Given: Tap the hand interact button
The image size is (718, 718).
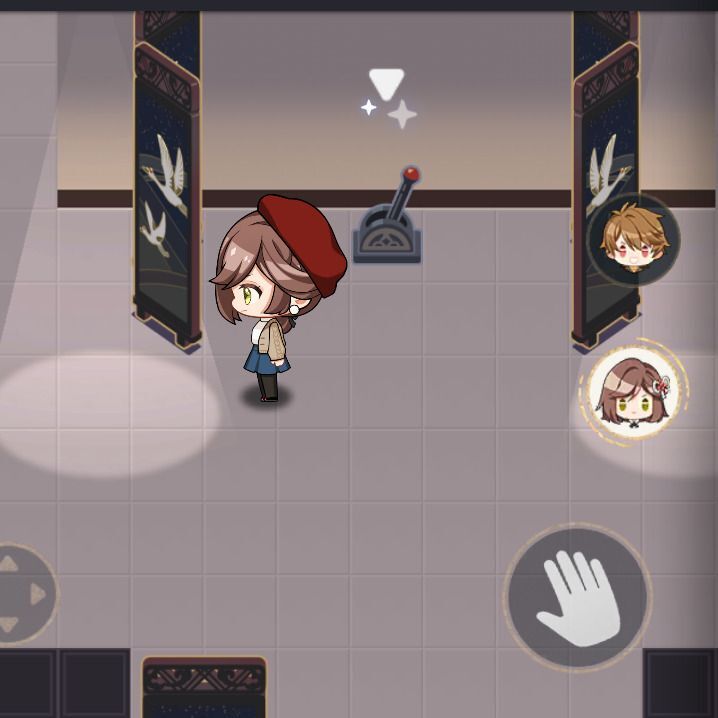Looking at the screenshot, I should point(577,597).
